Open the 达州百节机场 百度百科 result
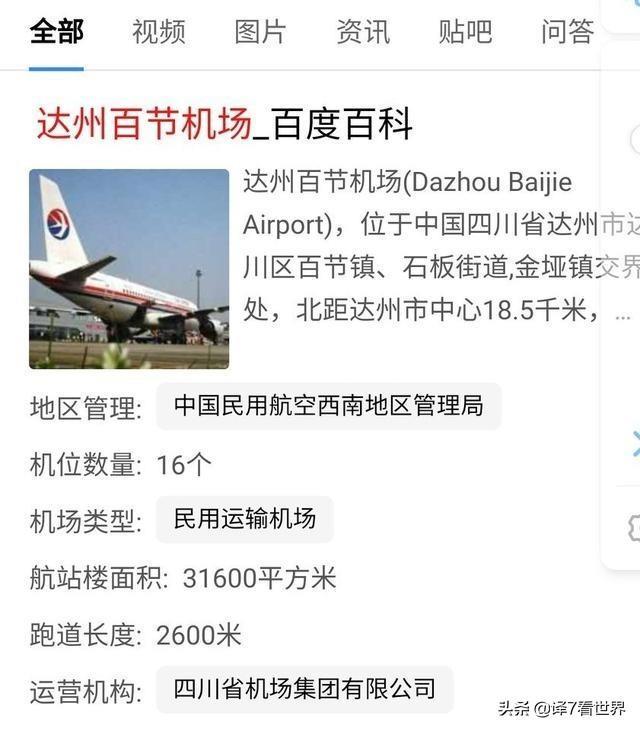 224,124
